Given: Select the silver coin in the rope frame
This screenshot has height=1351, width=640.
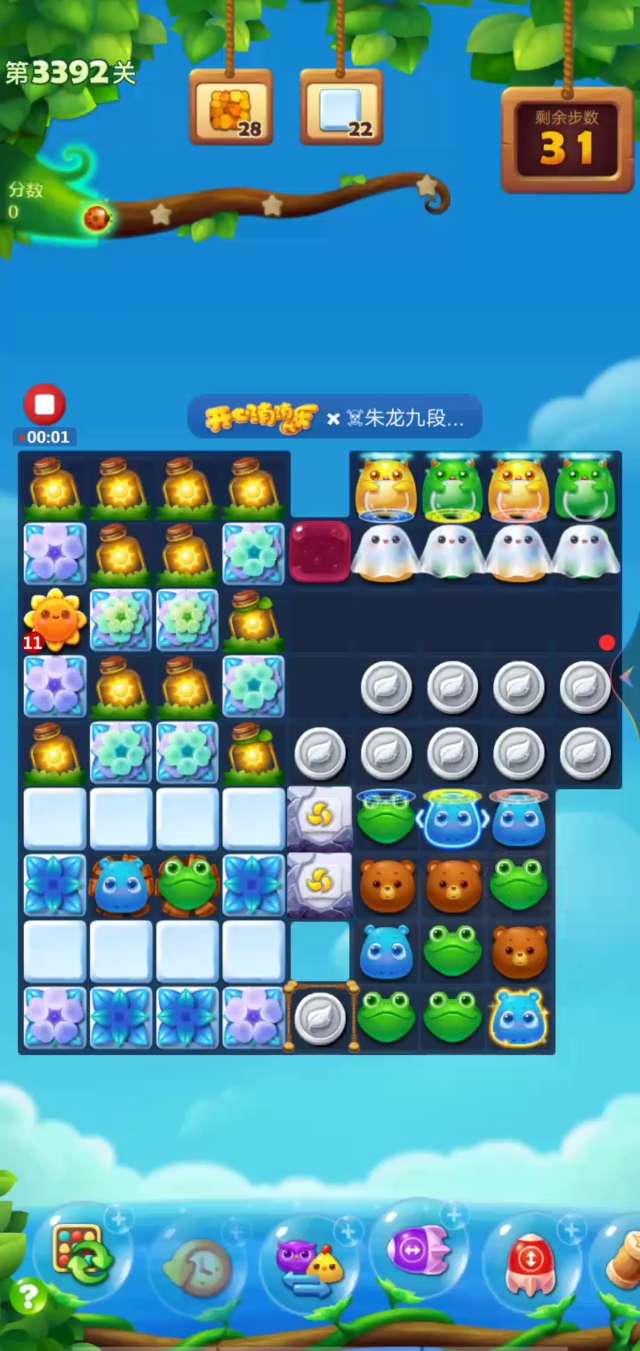Looking at the screenshot, I should [320, 1018].
